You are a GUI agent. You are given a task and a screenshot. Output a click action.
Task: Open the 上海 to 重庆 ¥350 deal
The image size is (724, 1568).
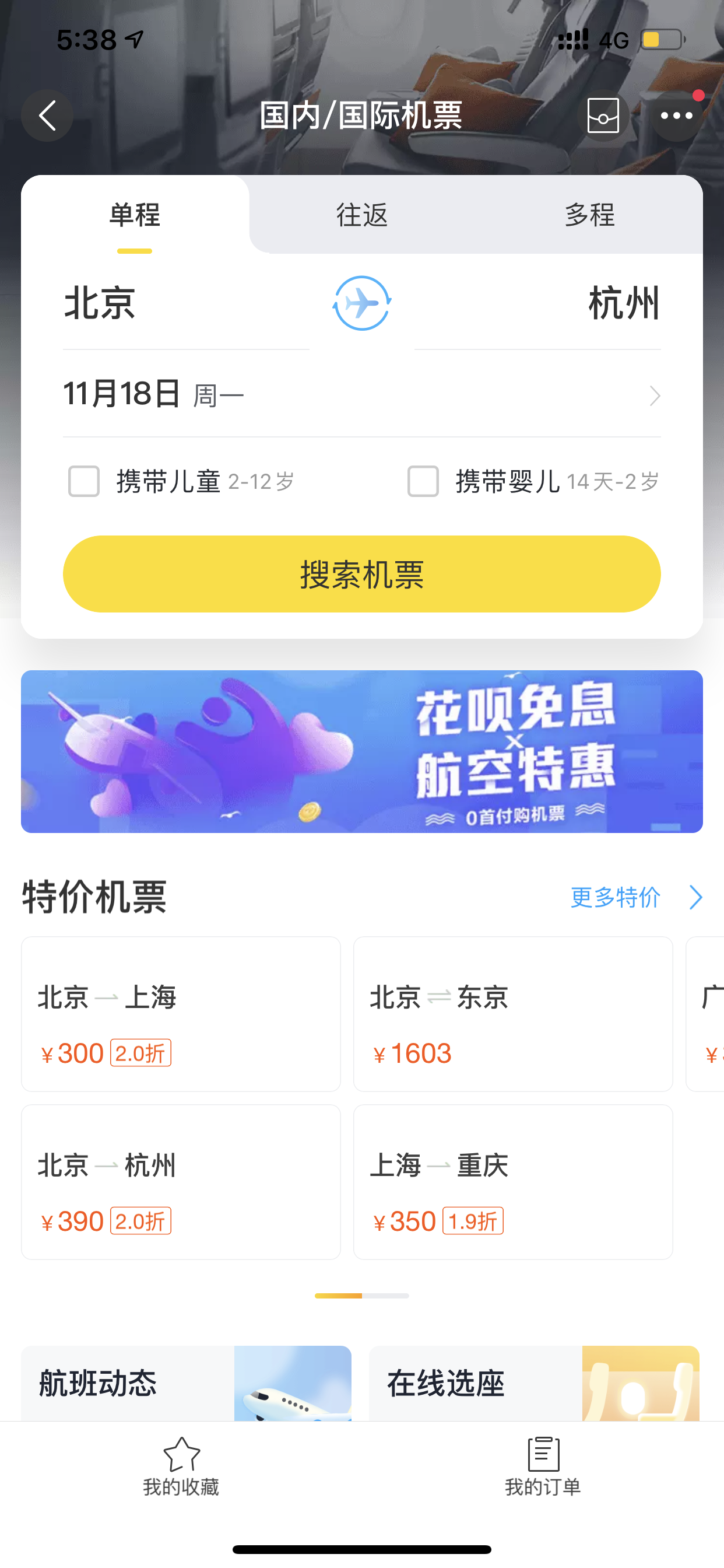point(513,1182)
